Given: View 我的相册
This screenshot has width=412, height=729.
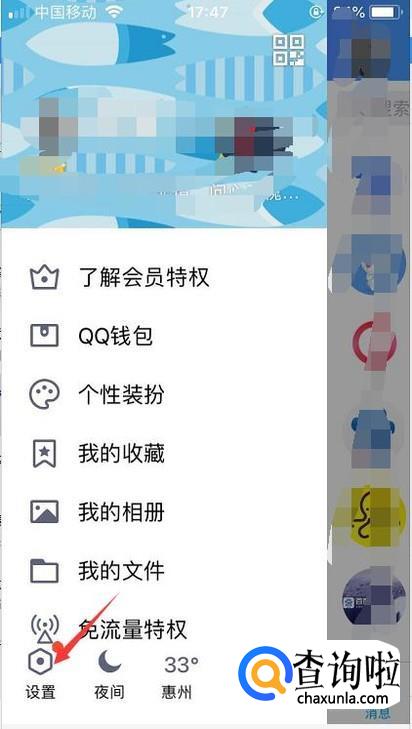Looking at the screenshot, I should [x=164, y=512].
